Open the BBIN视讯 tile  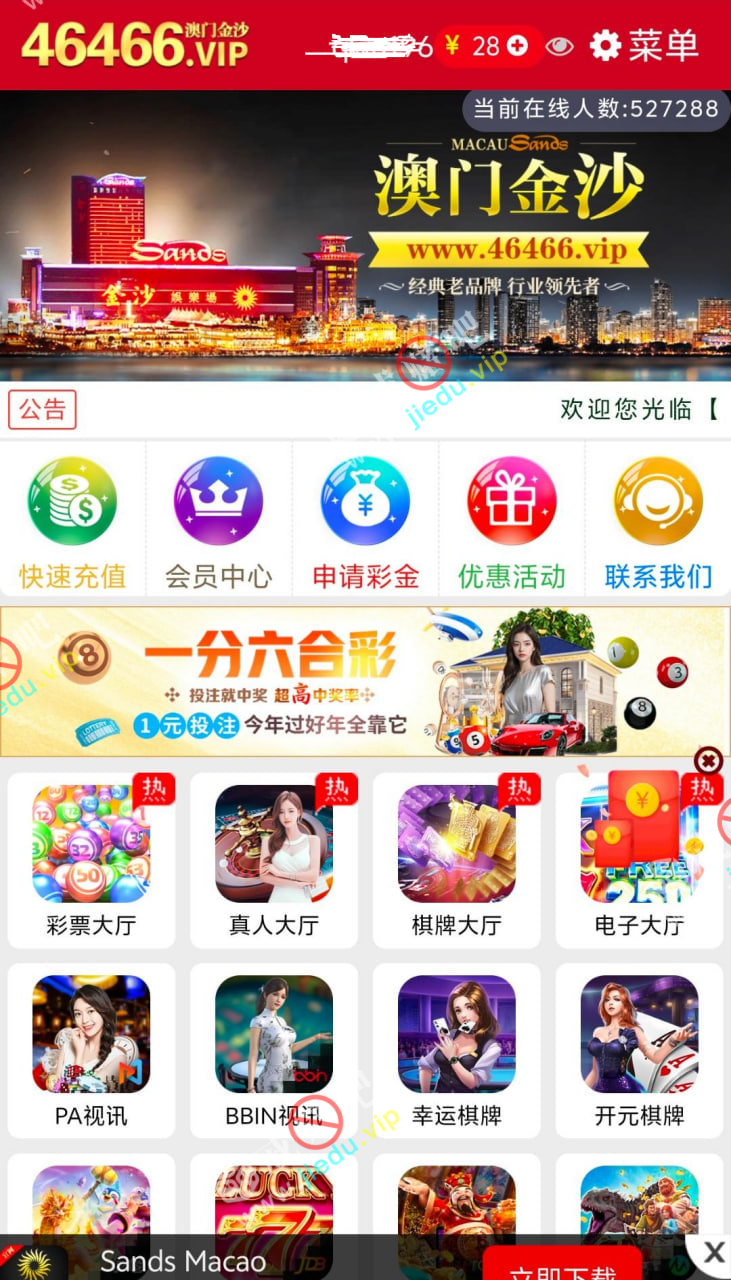[x=274, y=1050]
